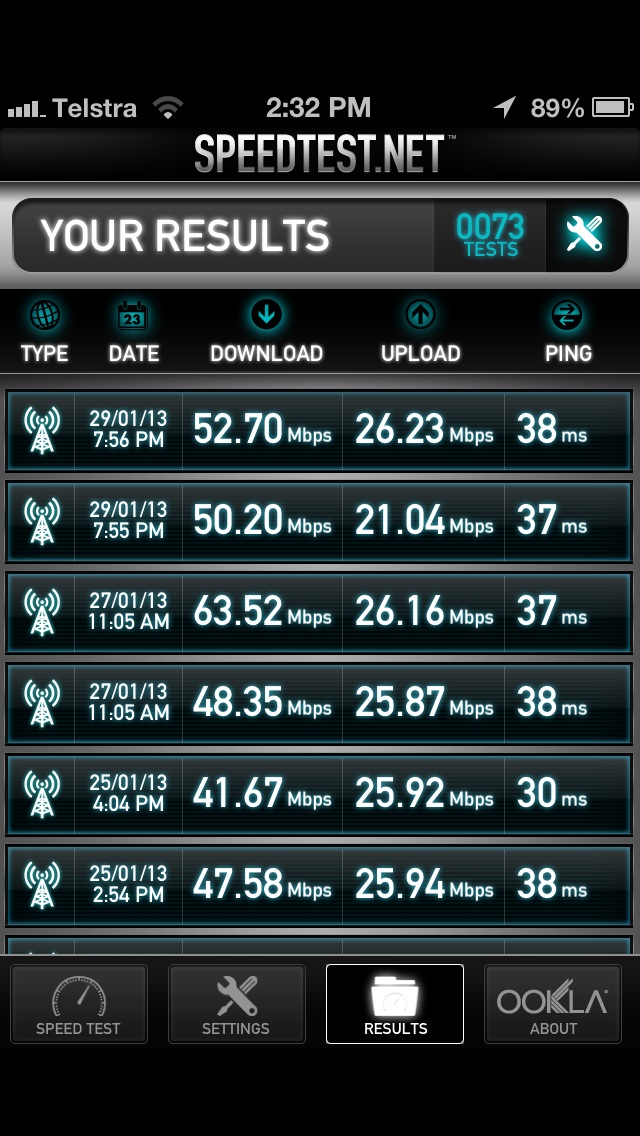Open the 25/01/13 4:04 PM result
This screenshot has width=640, height=1136.
pos(319,794)
